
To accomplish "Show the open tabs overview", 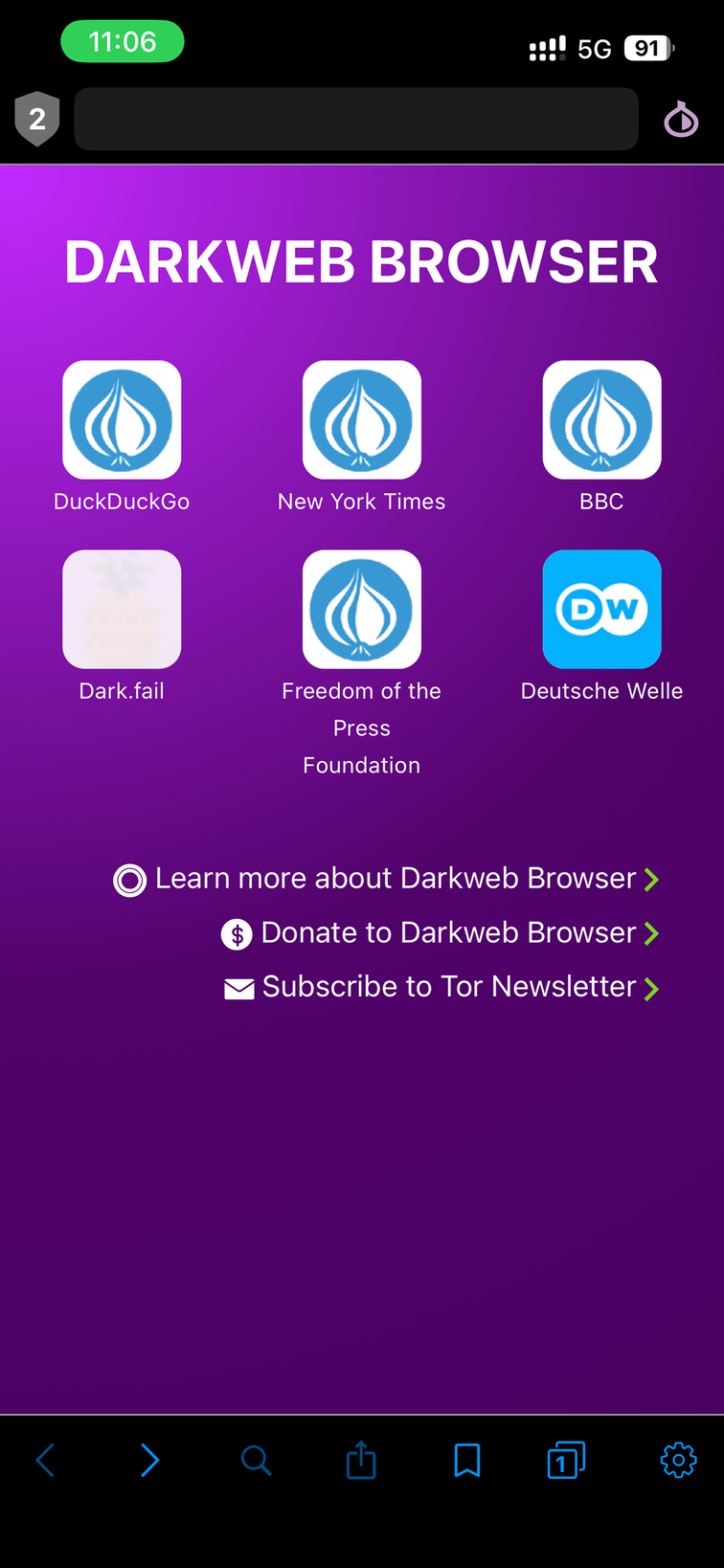I will (x=566, y=1461).
